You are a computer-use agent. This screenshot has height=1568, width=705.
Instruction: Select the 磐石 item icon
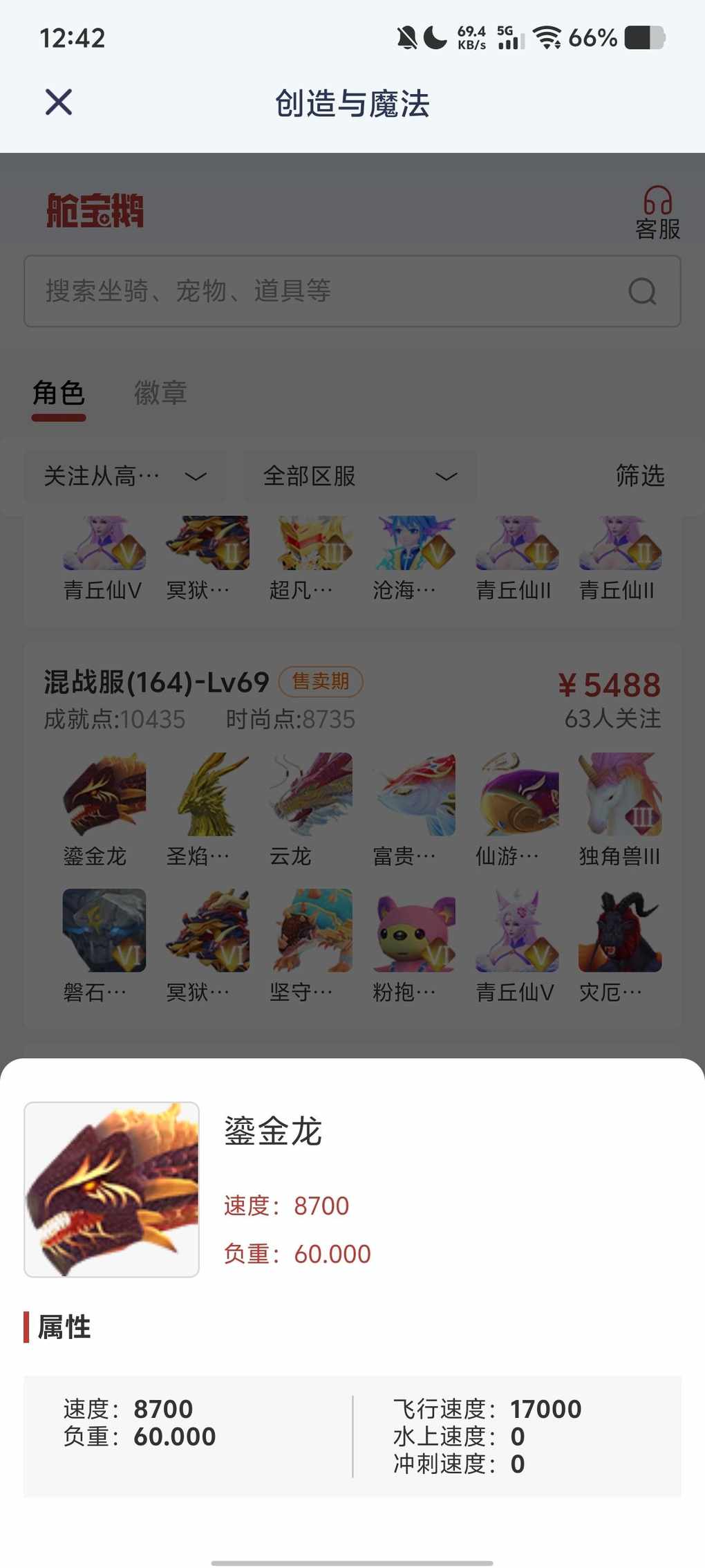point(104,930)
